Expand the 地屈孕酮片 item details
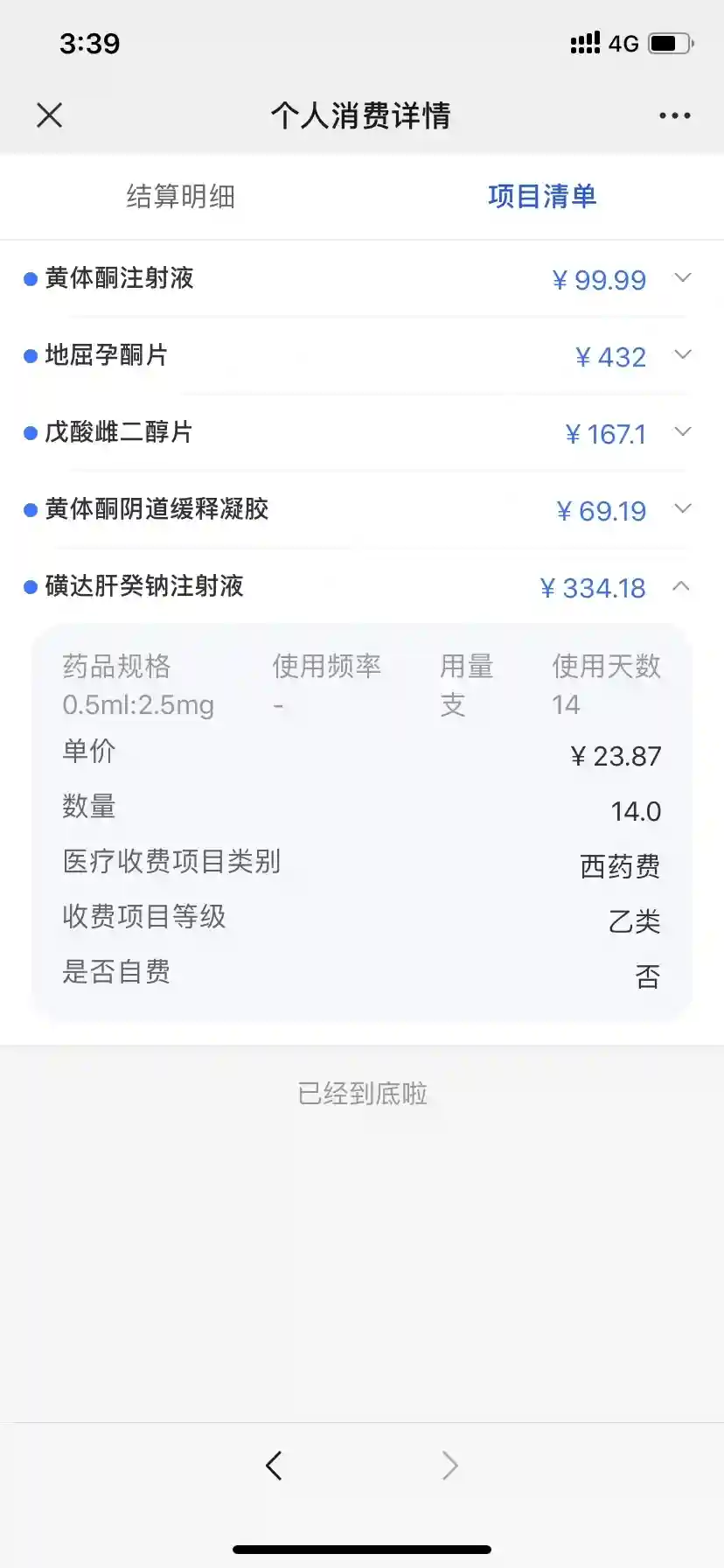The image size is (724, 1568). pos(683,355)
